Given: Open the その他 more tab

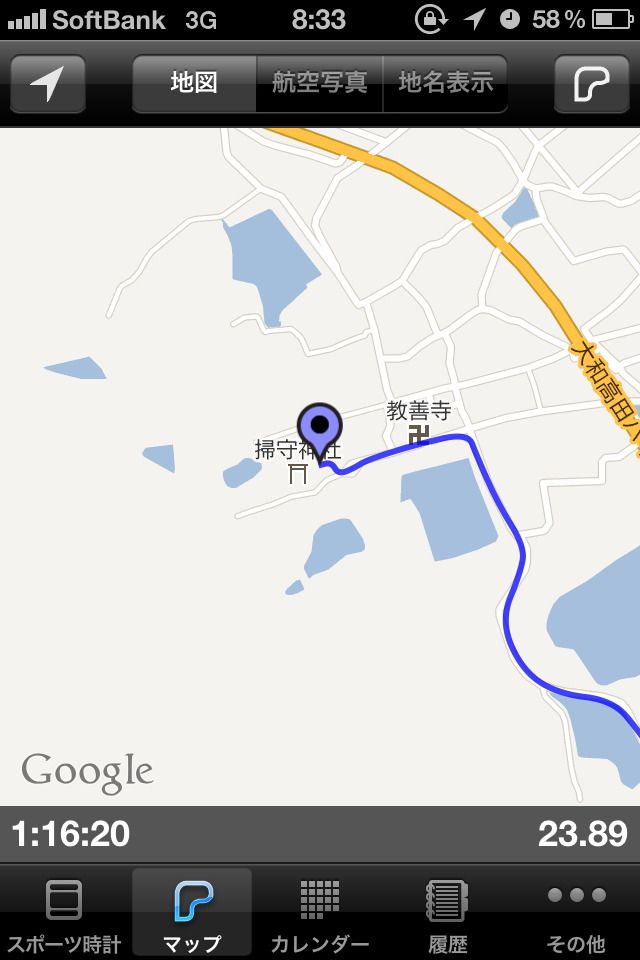Looking at the screenshot, I should coord(576,914).
